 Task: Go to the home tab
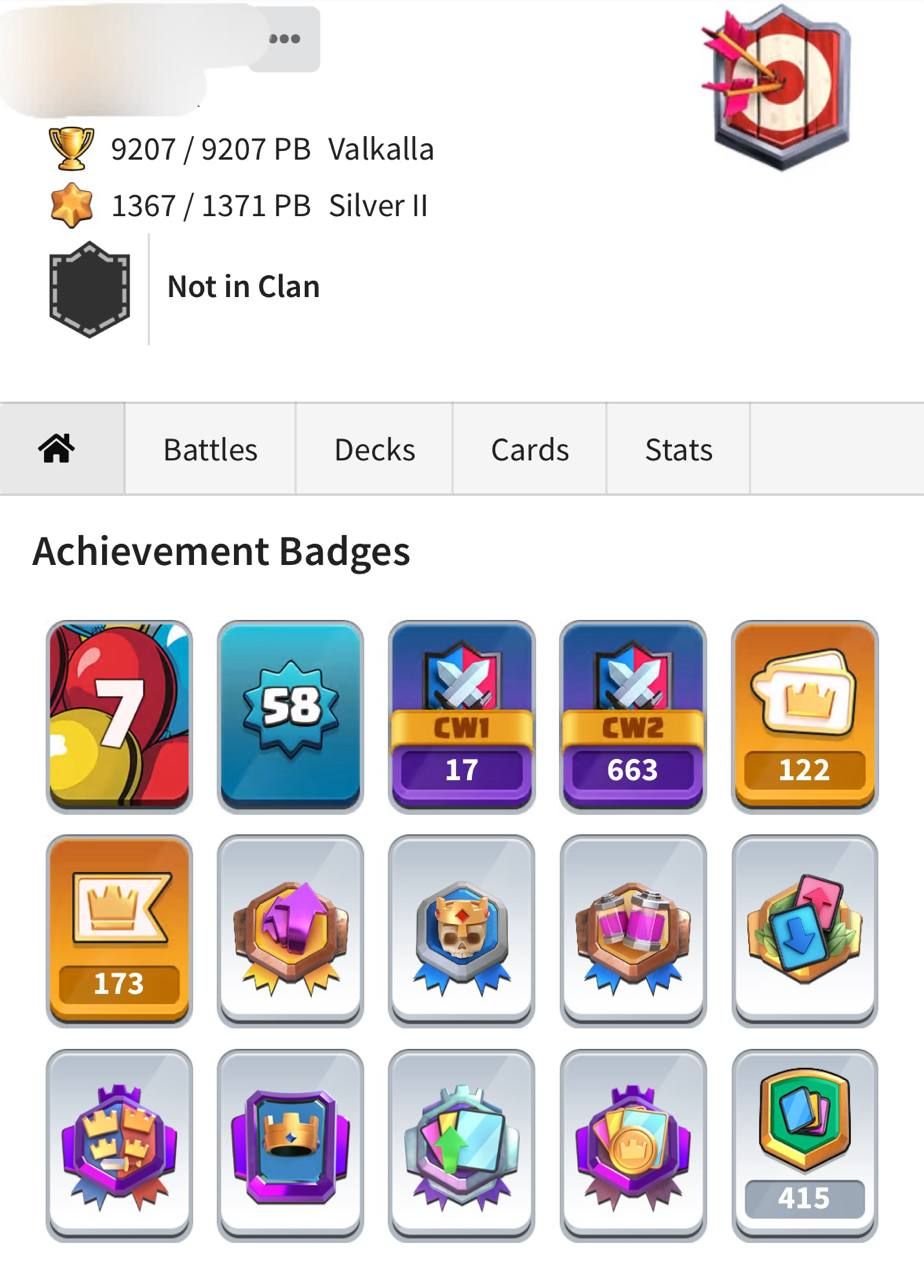[x=57, y=449]
